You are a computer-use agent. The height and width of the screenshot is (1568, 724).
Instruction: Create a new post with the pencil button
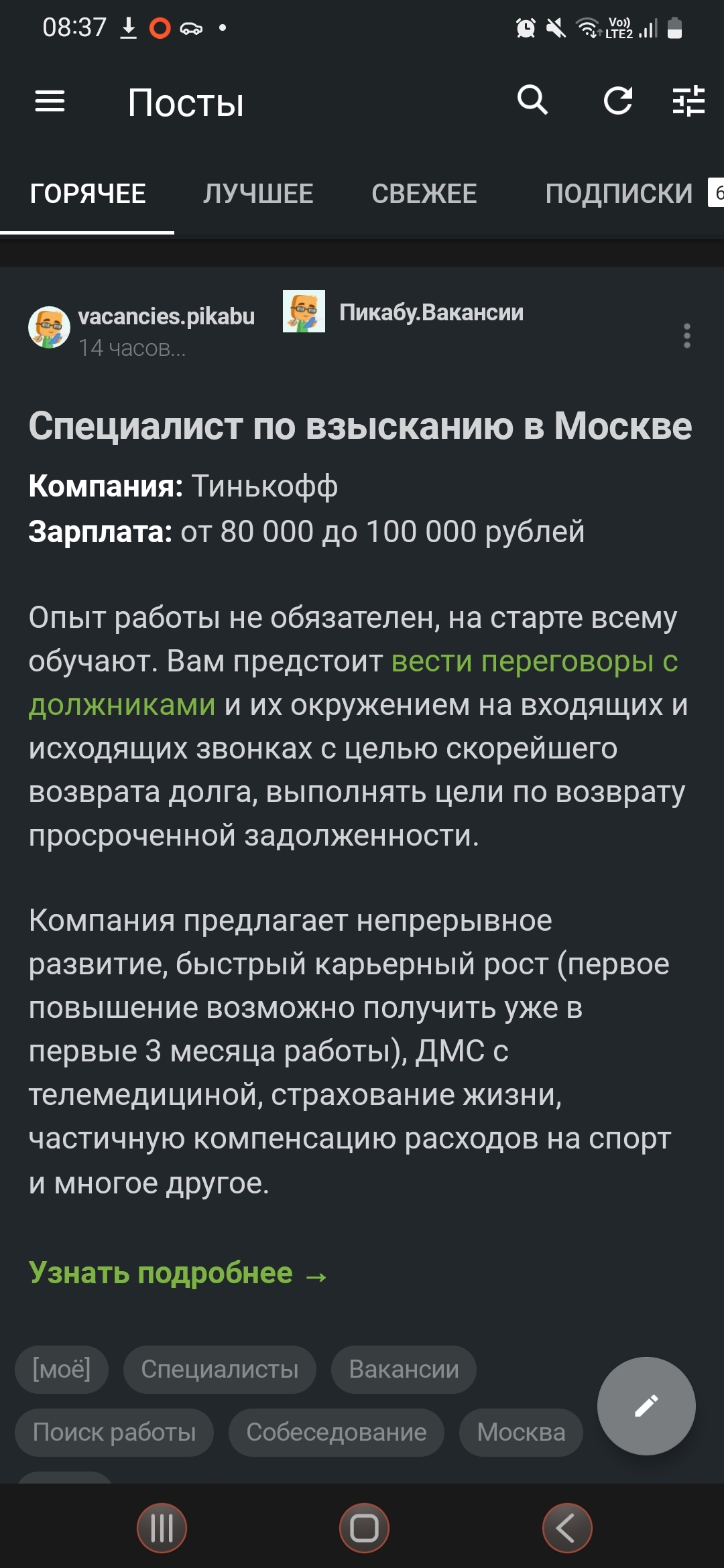coord(646,1406)
